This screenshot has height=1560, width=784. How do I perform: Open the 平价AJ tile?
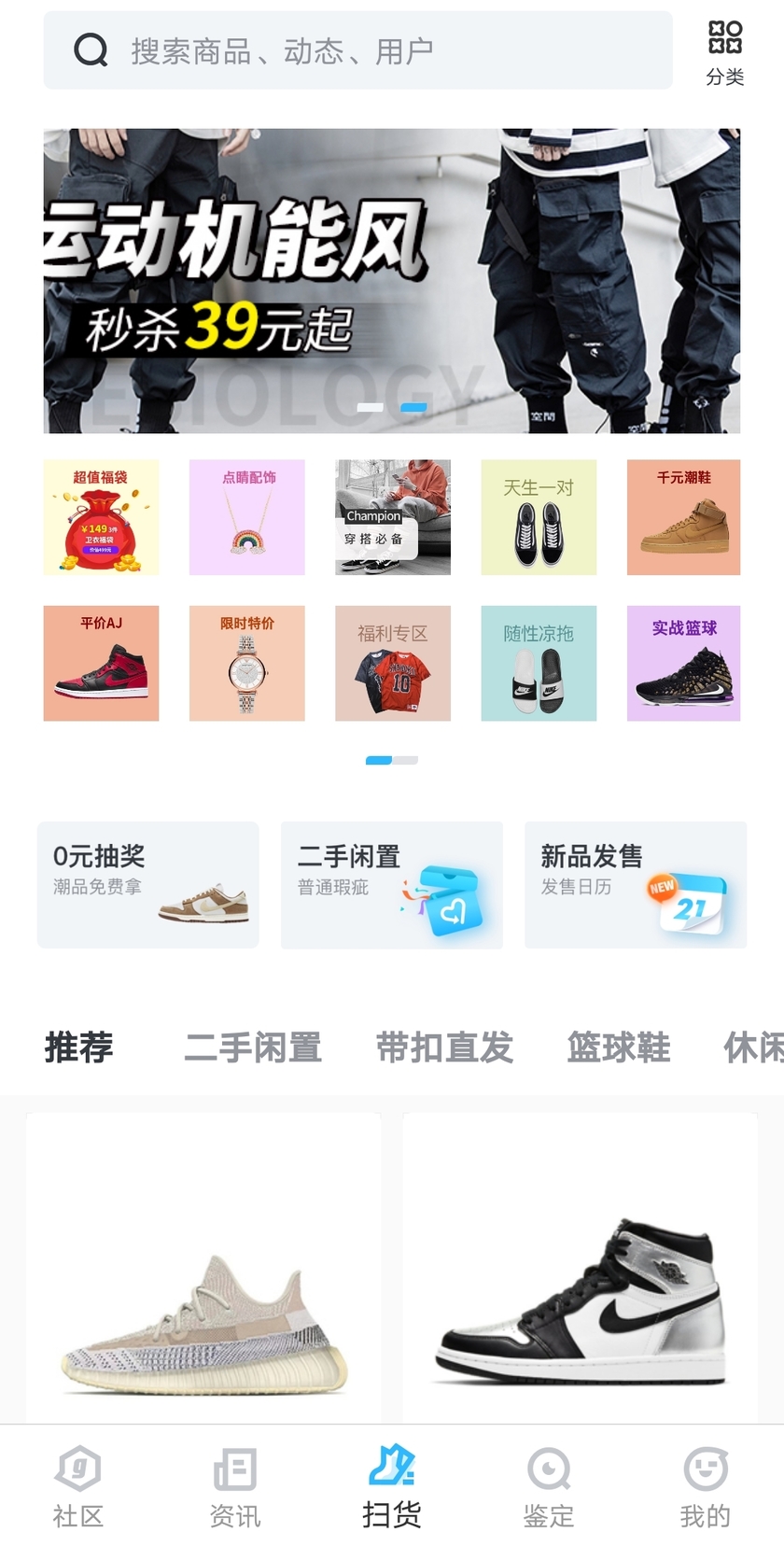coord(101,663)
